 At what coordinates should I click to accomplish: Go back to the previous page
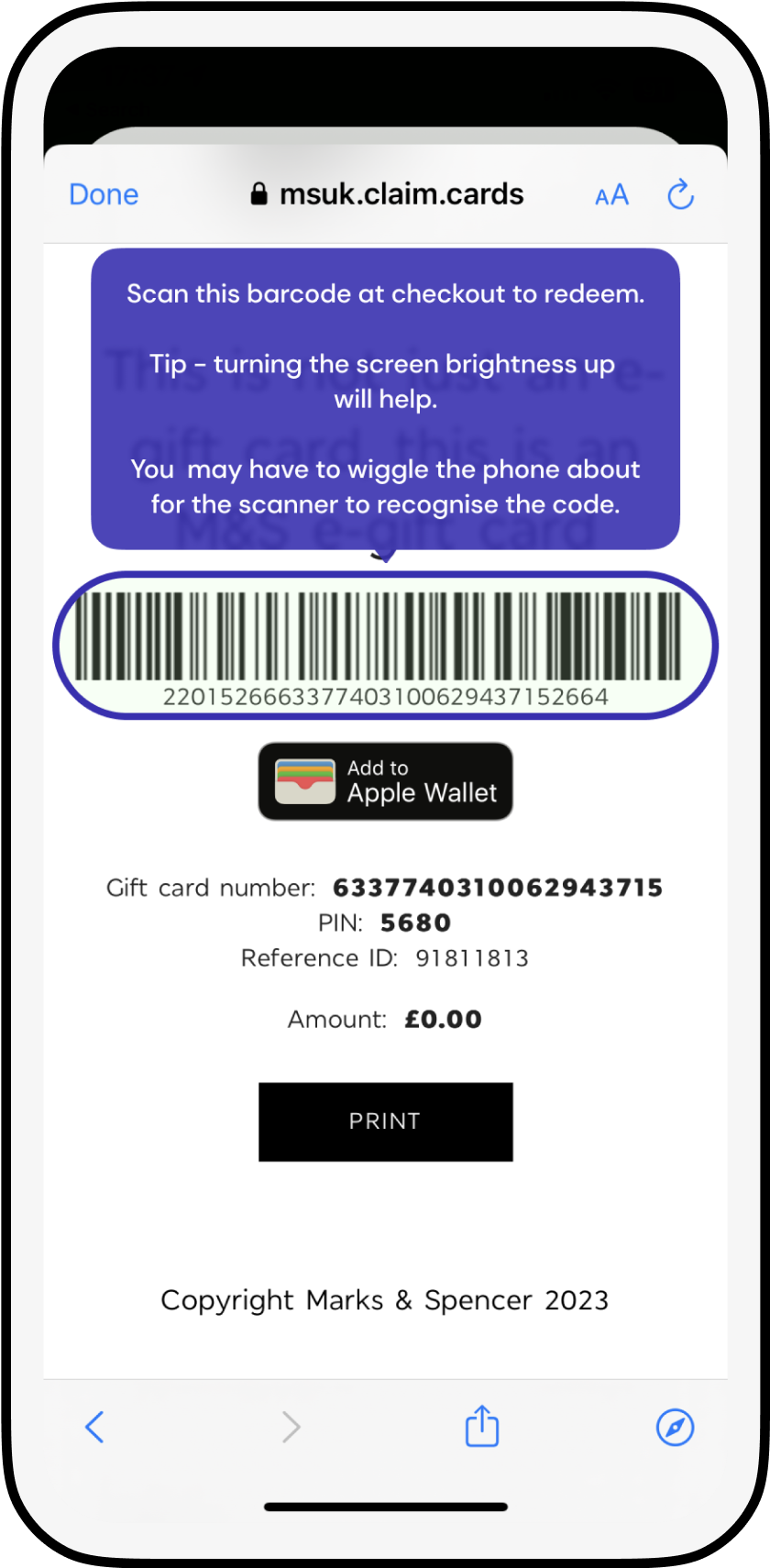pos(94,1427)
